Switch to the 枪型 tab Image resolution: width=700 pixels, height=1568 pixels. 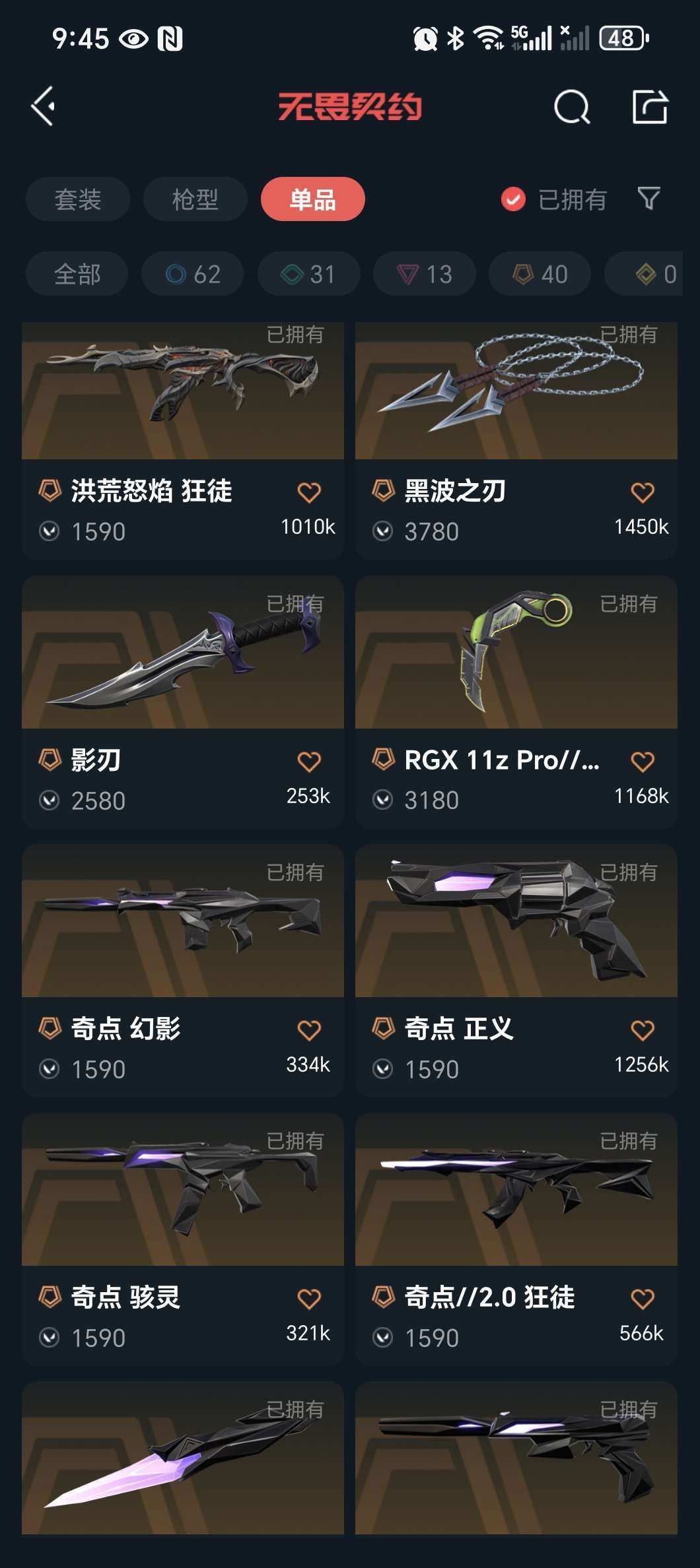195,199
